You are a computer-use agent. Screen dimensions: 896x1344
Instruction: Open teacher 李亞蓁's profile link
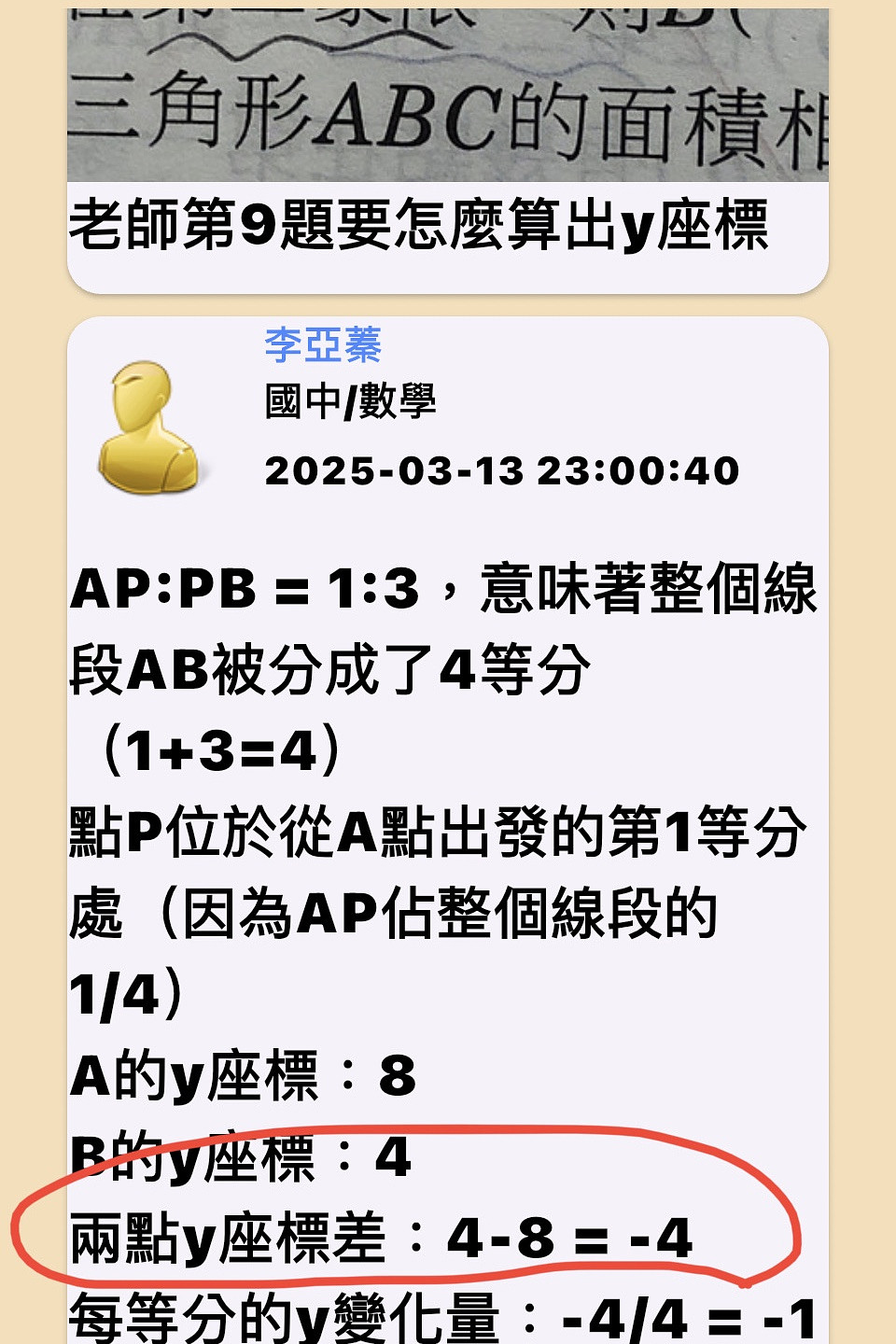[x=323, y=345]
